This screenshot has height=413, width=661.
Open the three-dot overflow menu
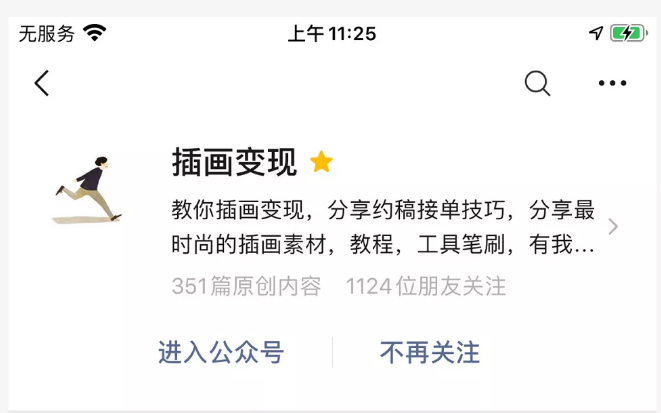click(x=612, y=83)
